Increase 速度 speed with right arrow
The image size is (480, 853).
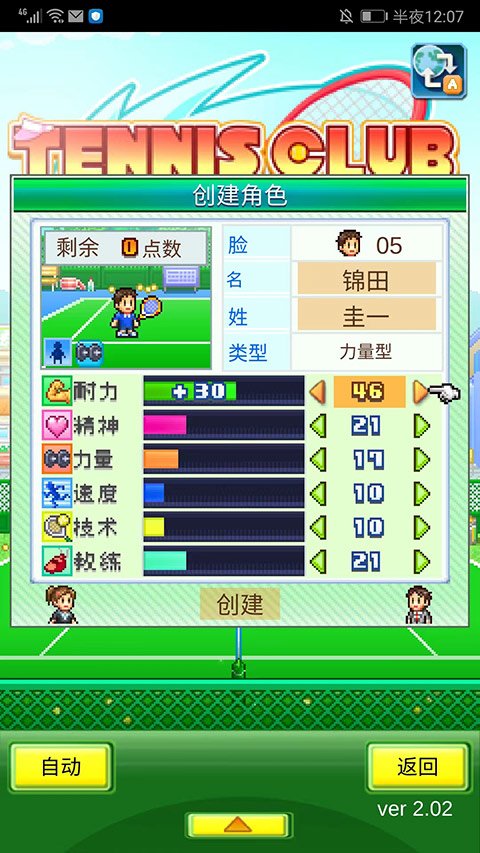[421, 493]
